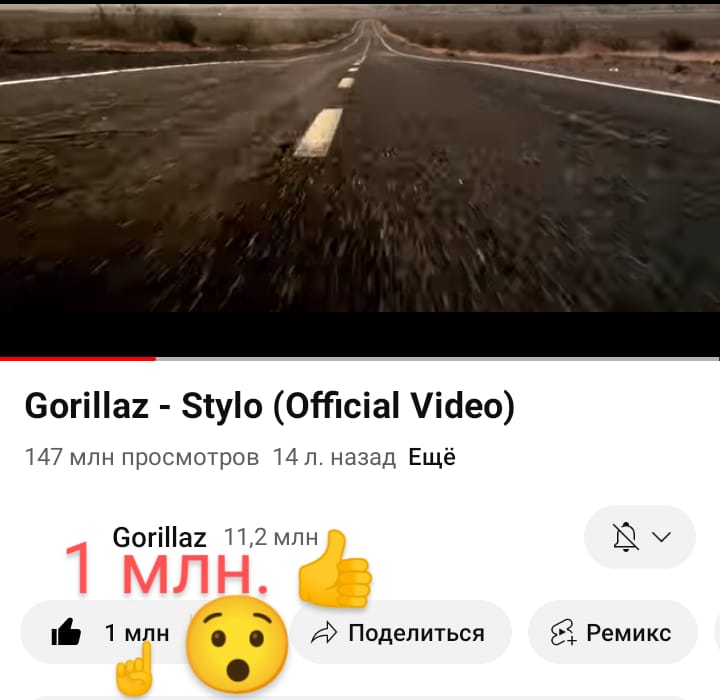Create a remix with Ремикс
The image size is (720, 700).
[611, 632]
